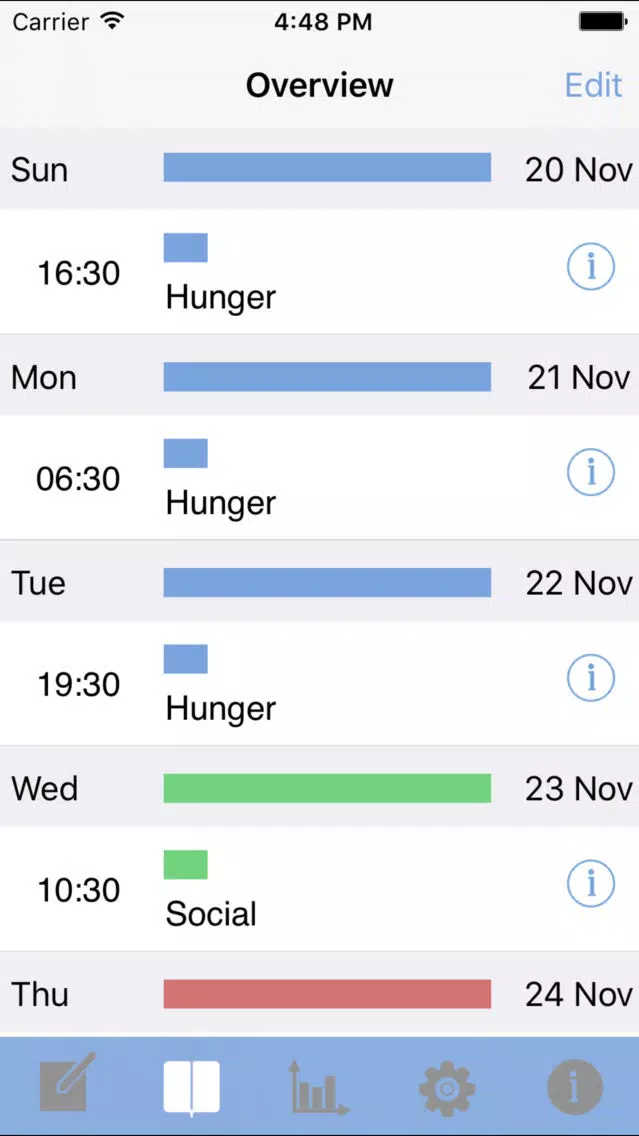Open info for the 16:30 Hunger entry
This screenshot has height=1136, width=639.
click(x=590, y=267)
